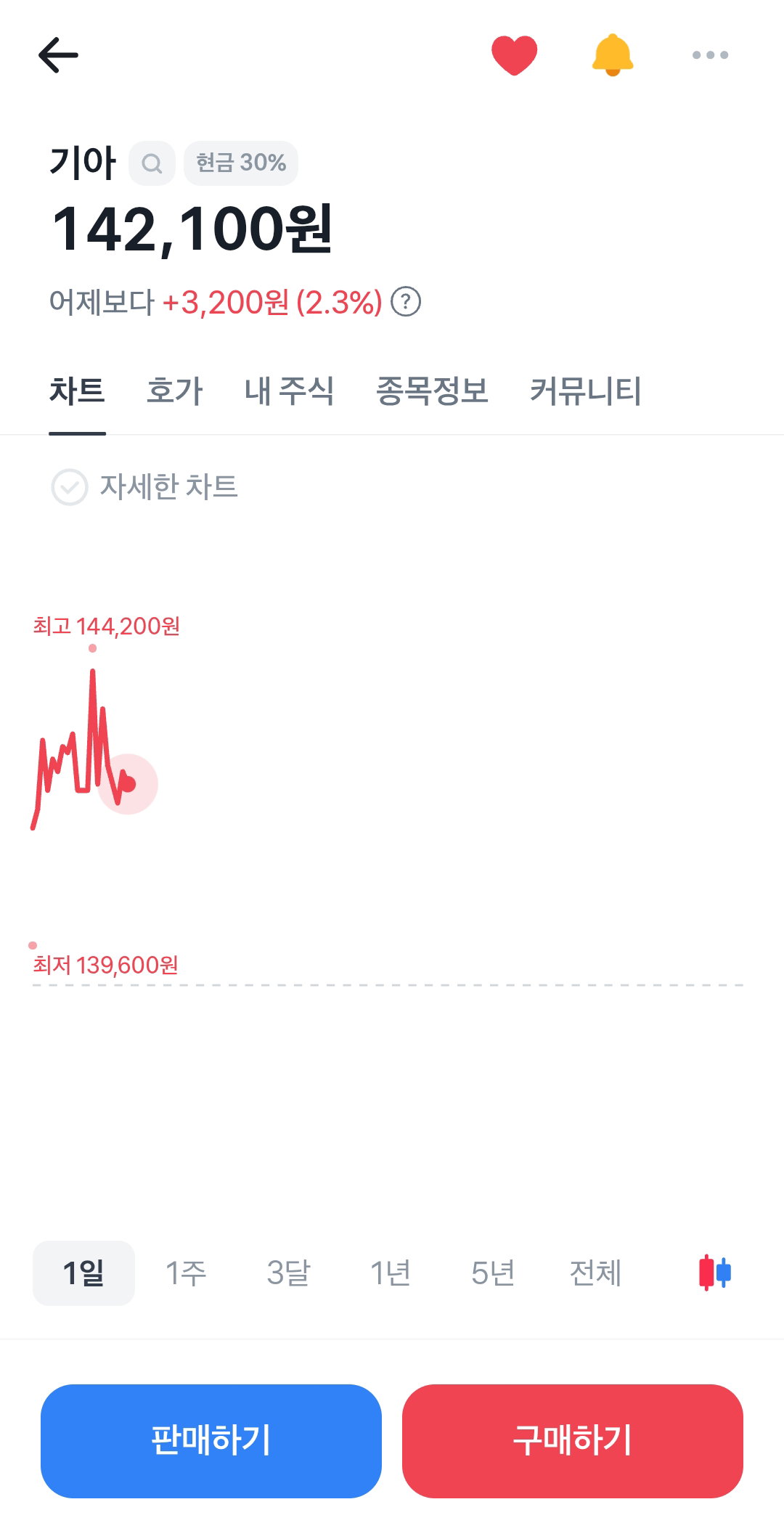Enable the 자세한 차트 checkbox
The image size is (784, 1531).
(70, 487)
